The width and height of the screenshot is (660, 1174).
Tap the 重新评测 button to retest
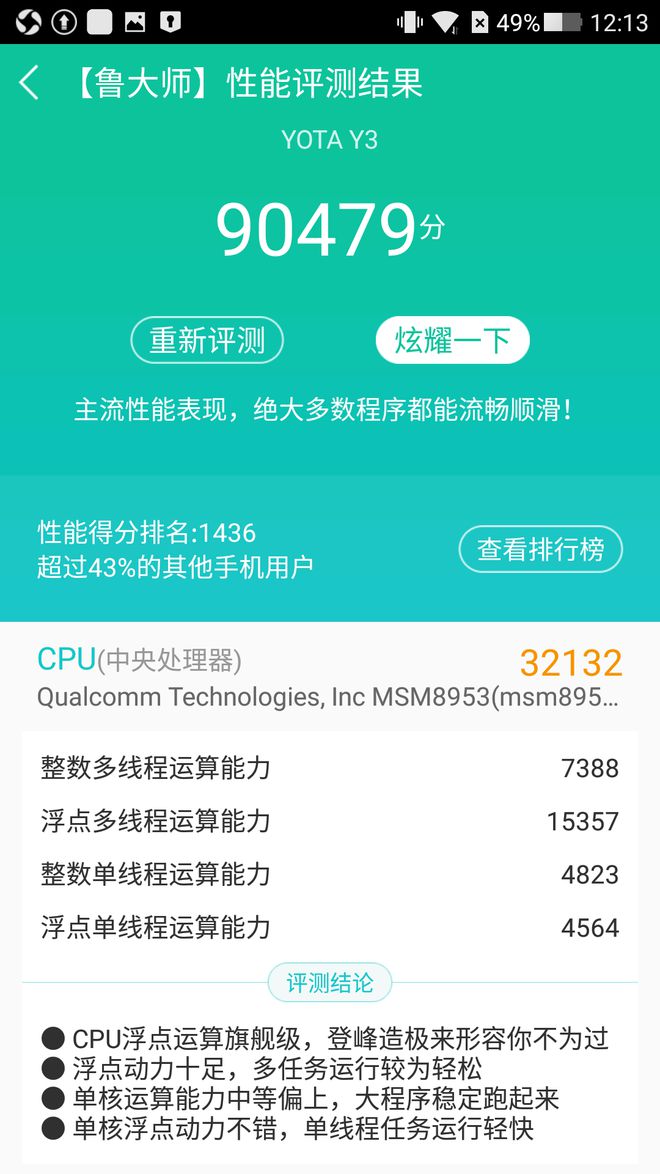click(207, 341)
